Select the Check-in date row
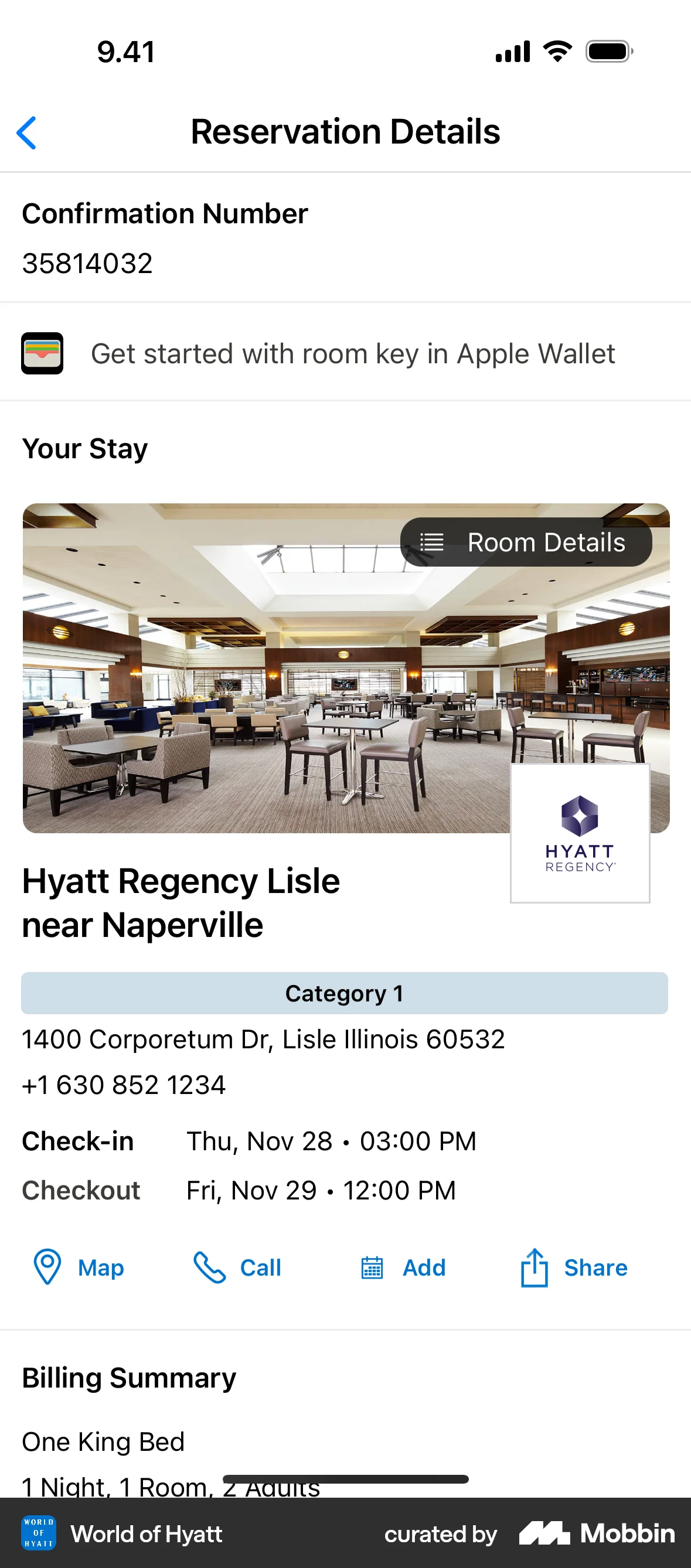This screenshot has width=691, height=1568. pos(244,1141)
